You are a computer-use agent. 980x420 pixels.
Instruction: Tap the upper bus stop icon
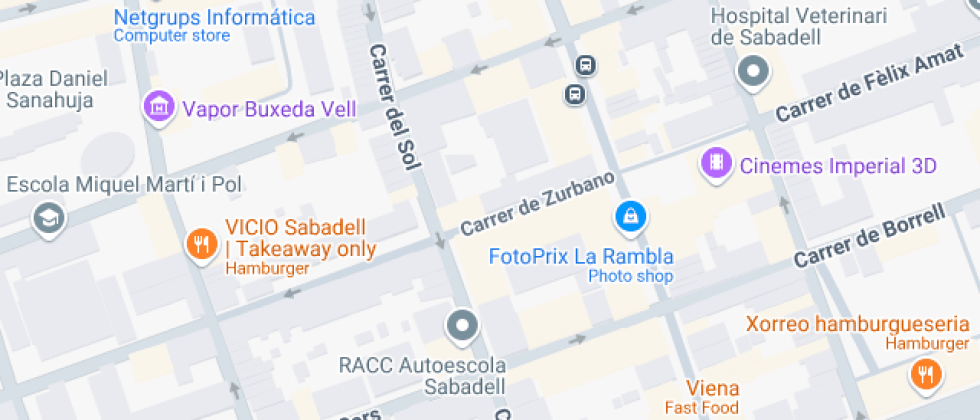586,67
